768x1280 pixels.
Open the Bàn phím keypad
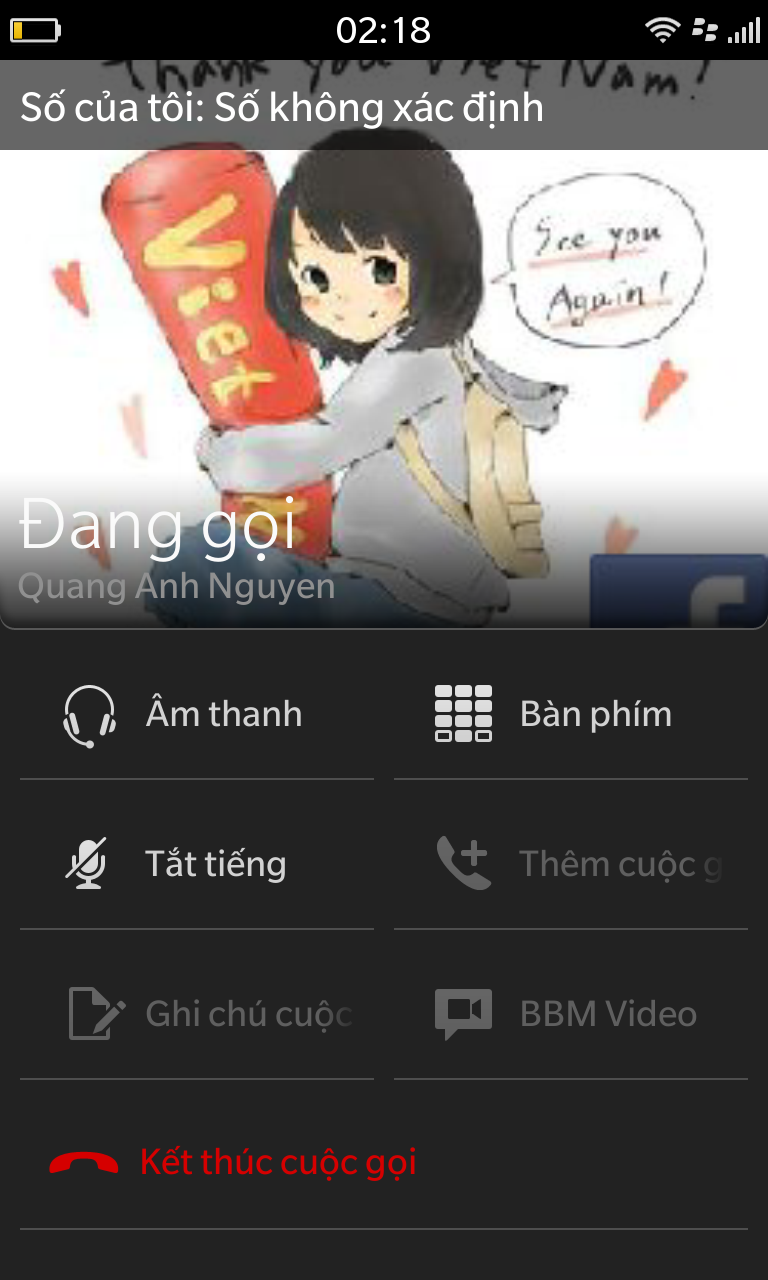click(571, 714)
